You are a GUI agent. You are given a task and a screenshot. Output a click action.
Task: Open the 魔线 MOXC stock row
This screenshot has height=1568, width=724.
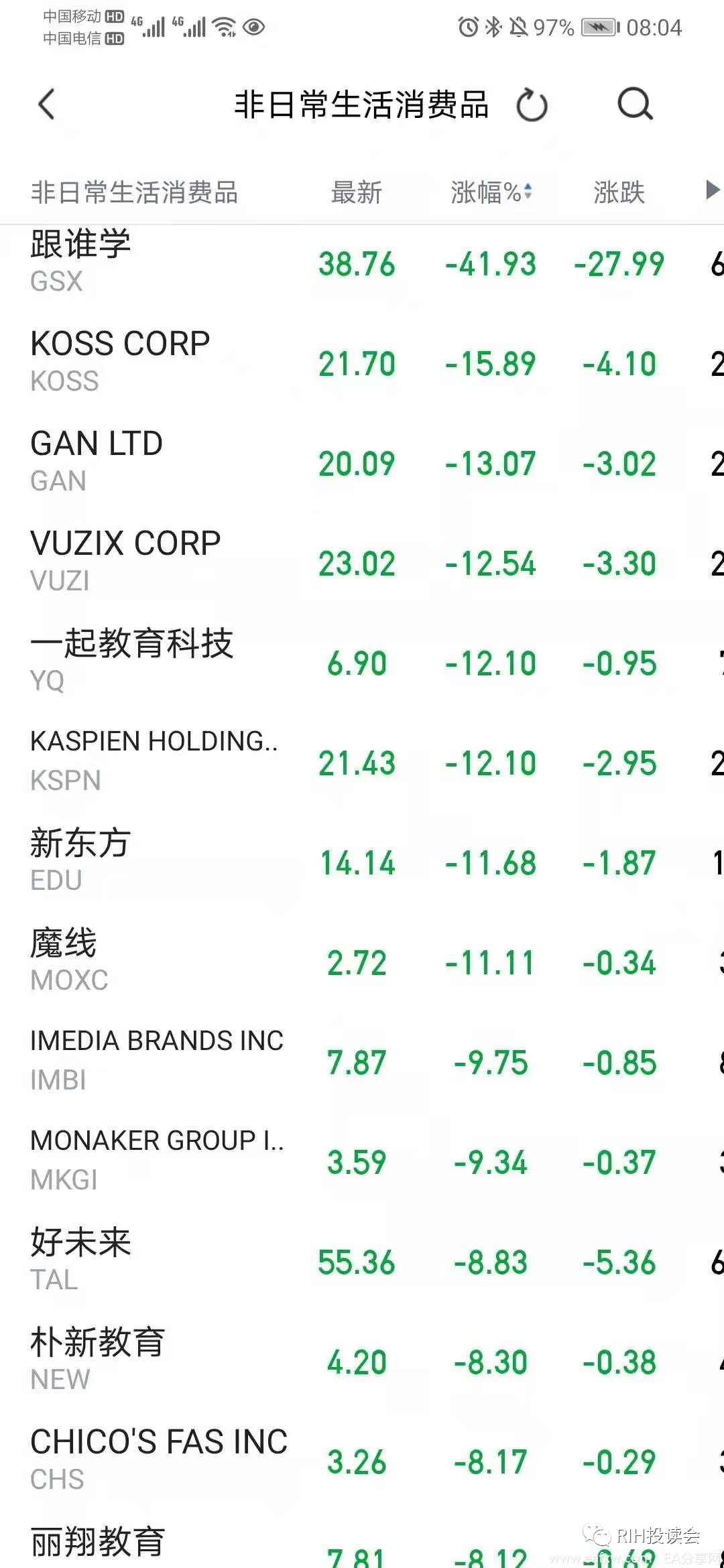362,961
